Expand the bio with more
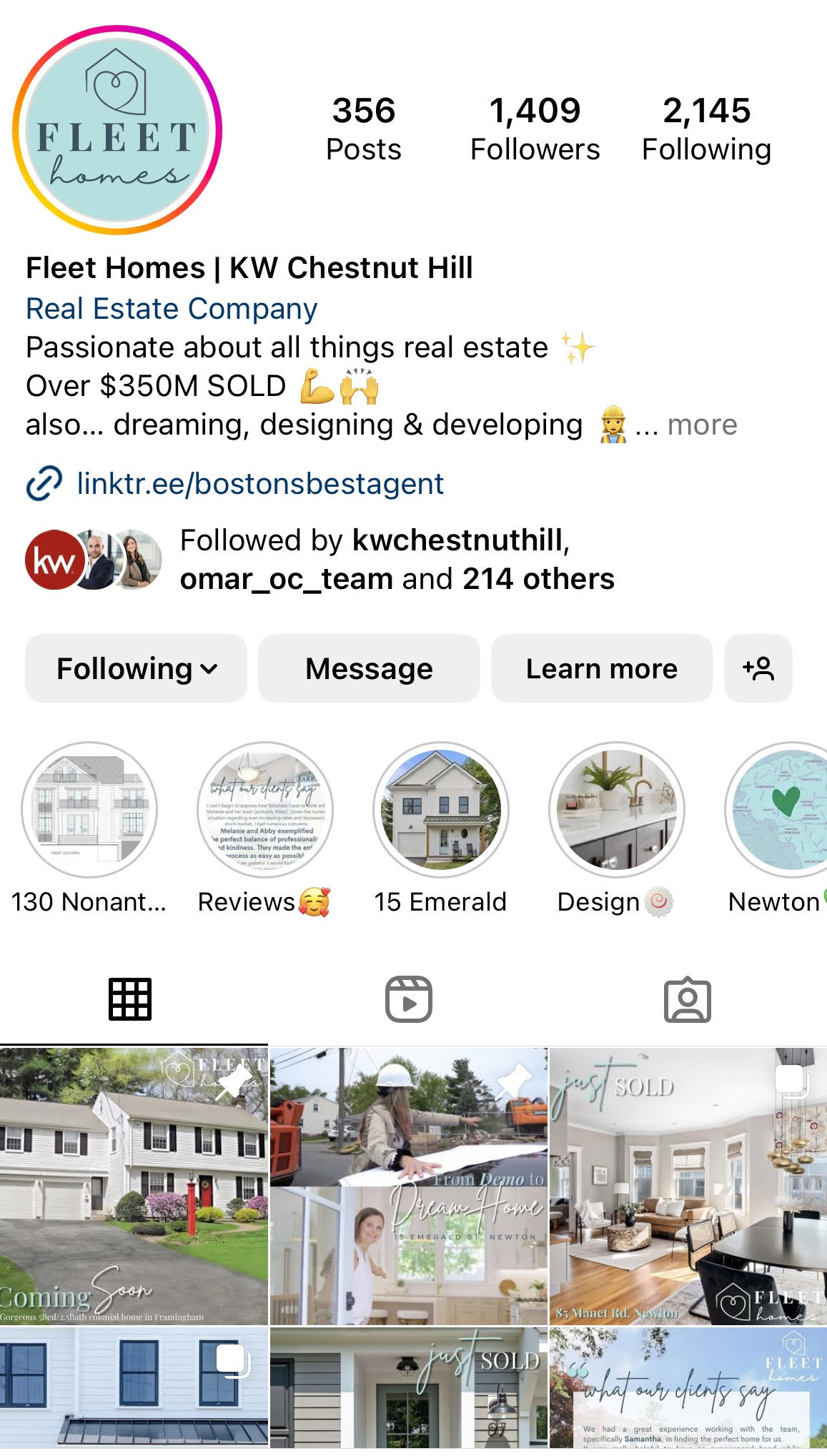Image resolution: width=827 pixels, height=1456 pixels. [701, 425]
